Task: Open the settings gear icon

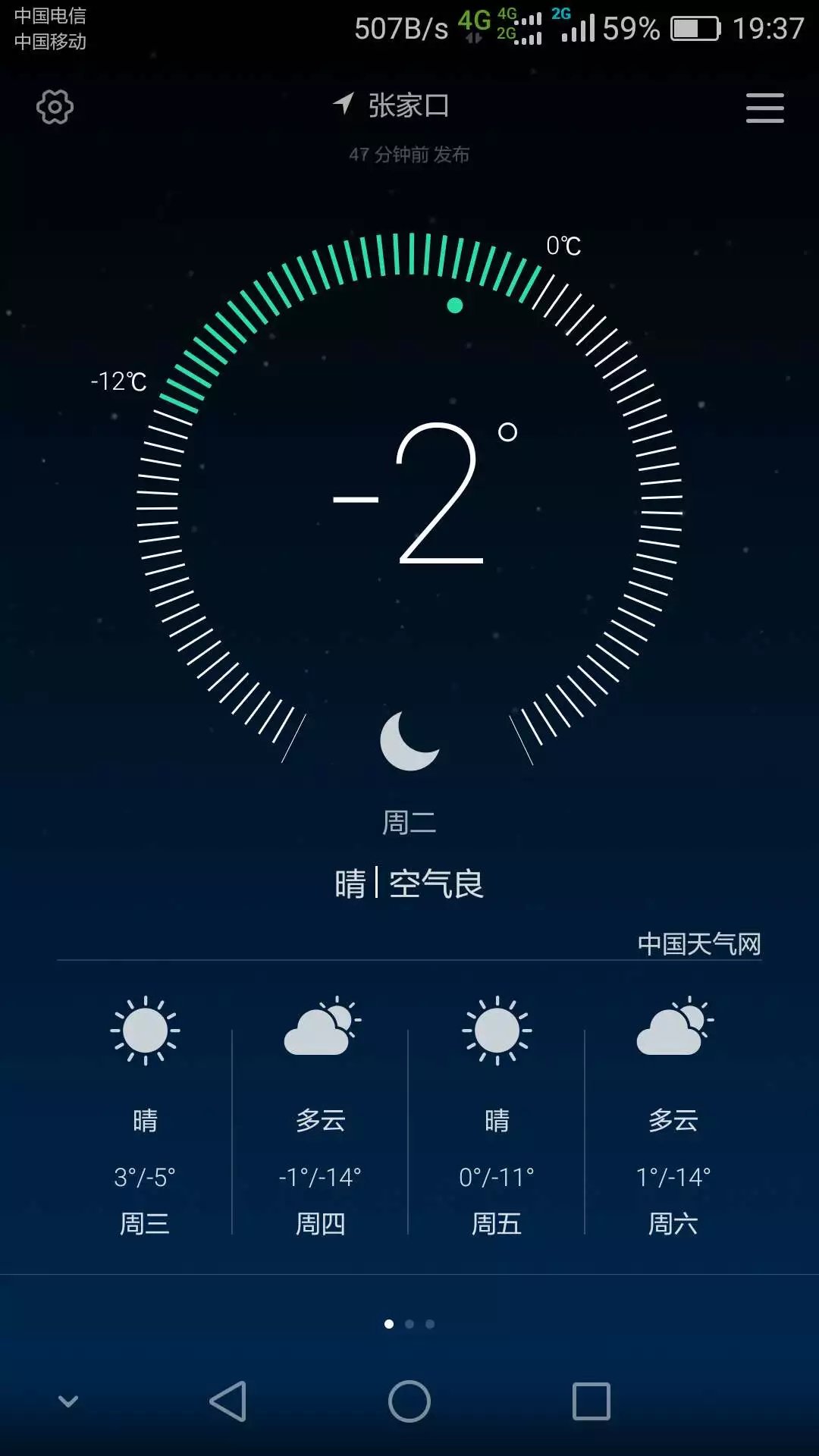Action: [x=55, y=107]
